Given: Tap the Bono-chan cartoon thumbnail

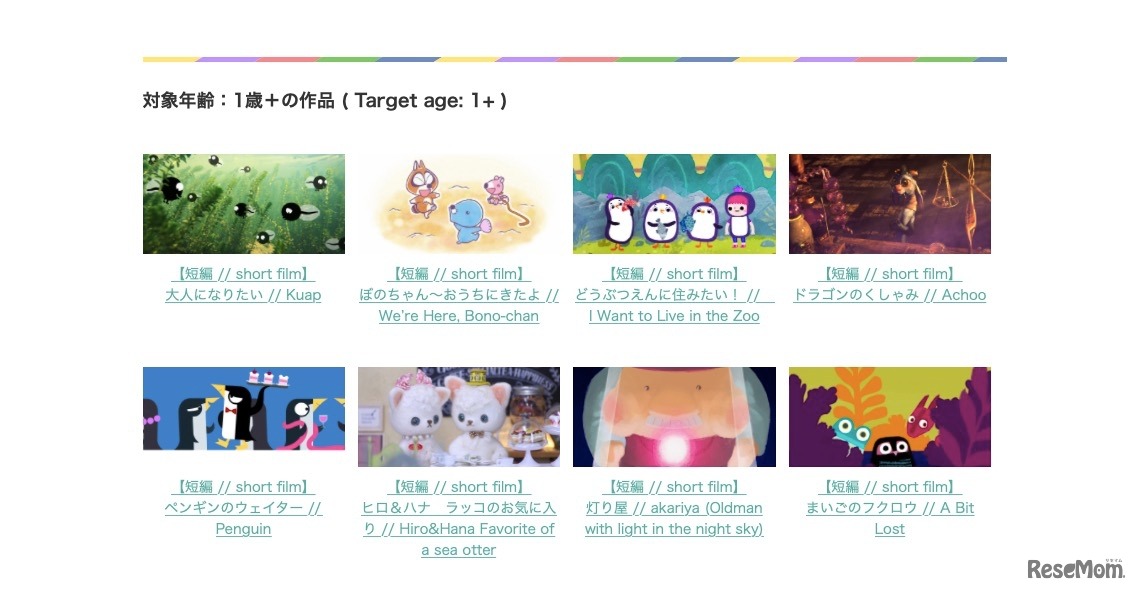Looking at the screenshot, I should tap(458, 204).
